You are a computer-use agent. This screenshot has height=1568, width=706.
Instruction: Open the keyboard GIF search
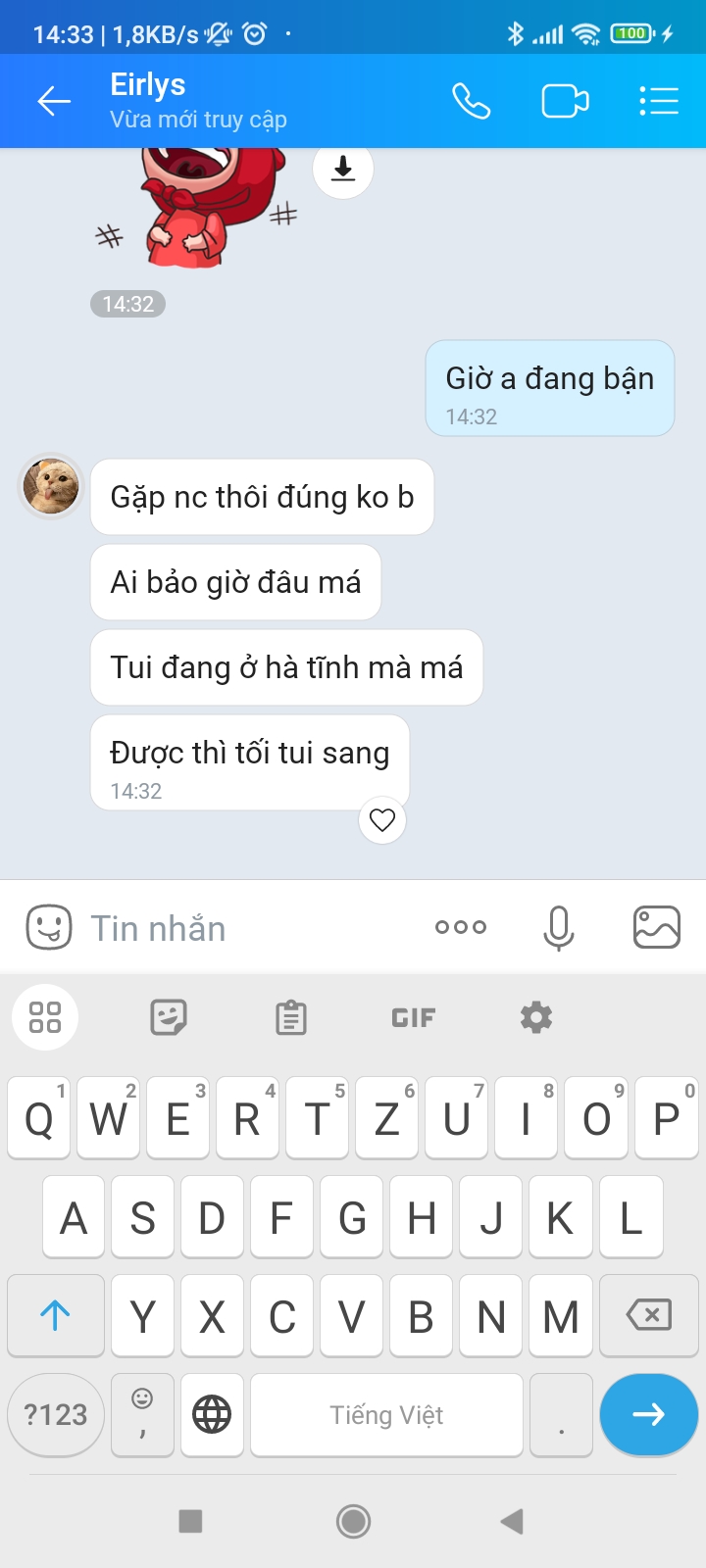point(413,1018)
